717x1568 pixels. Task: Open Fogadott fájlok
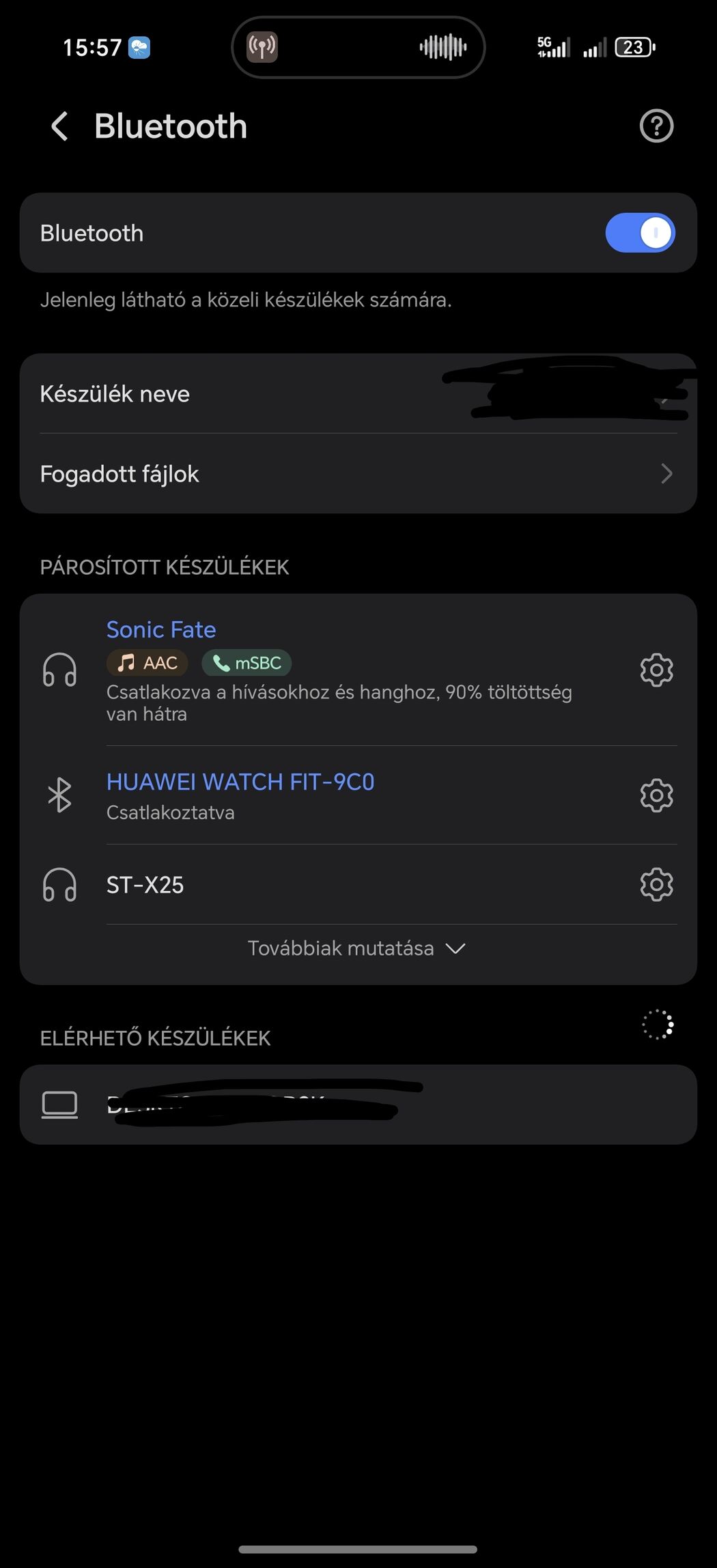pos(358,474)
